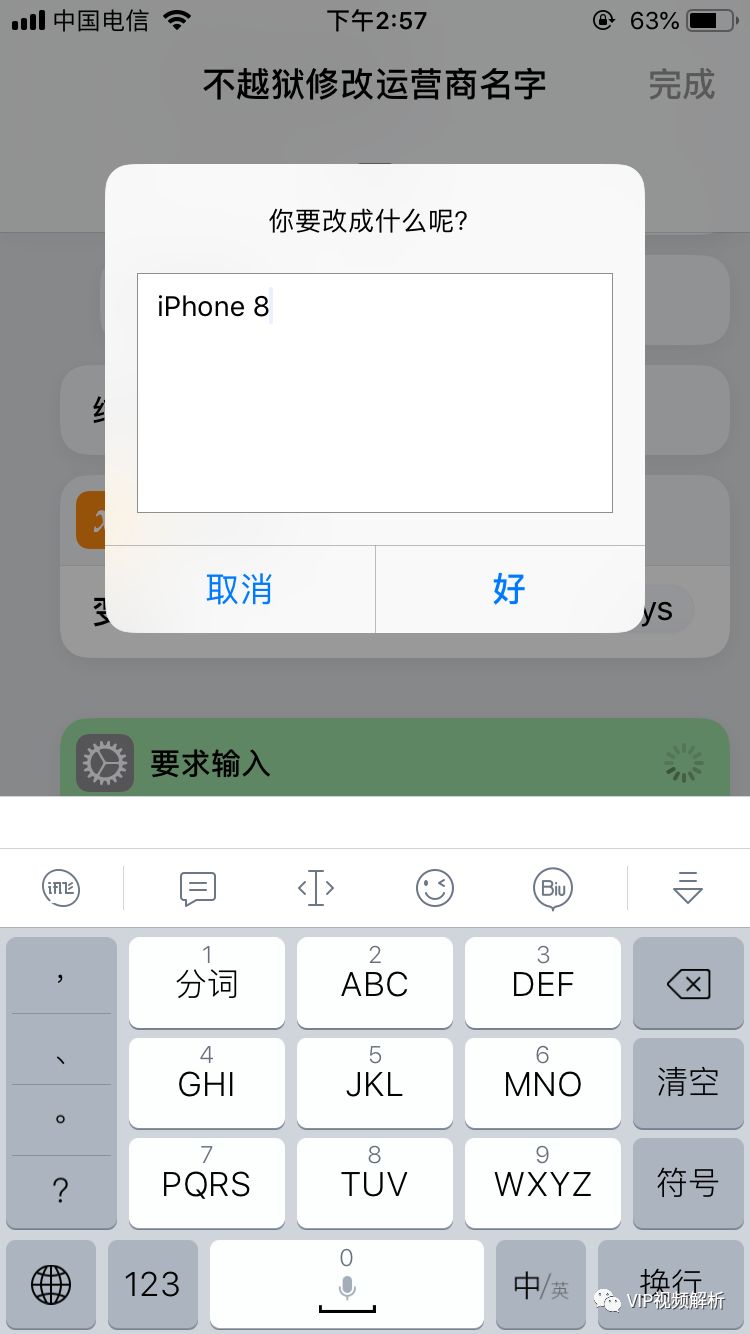Confirm the input with 好
Viewport: 750px width, 1334px height.
[509, 589]
